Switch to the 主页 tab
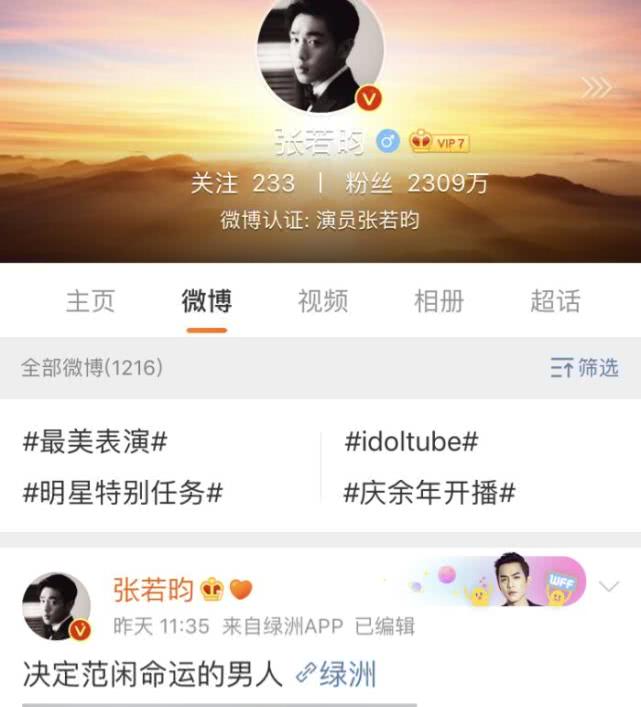This screenshot has width=641, height=707. point(90,301)
